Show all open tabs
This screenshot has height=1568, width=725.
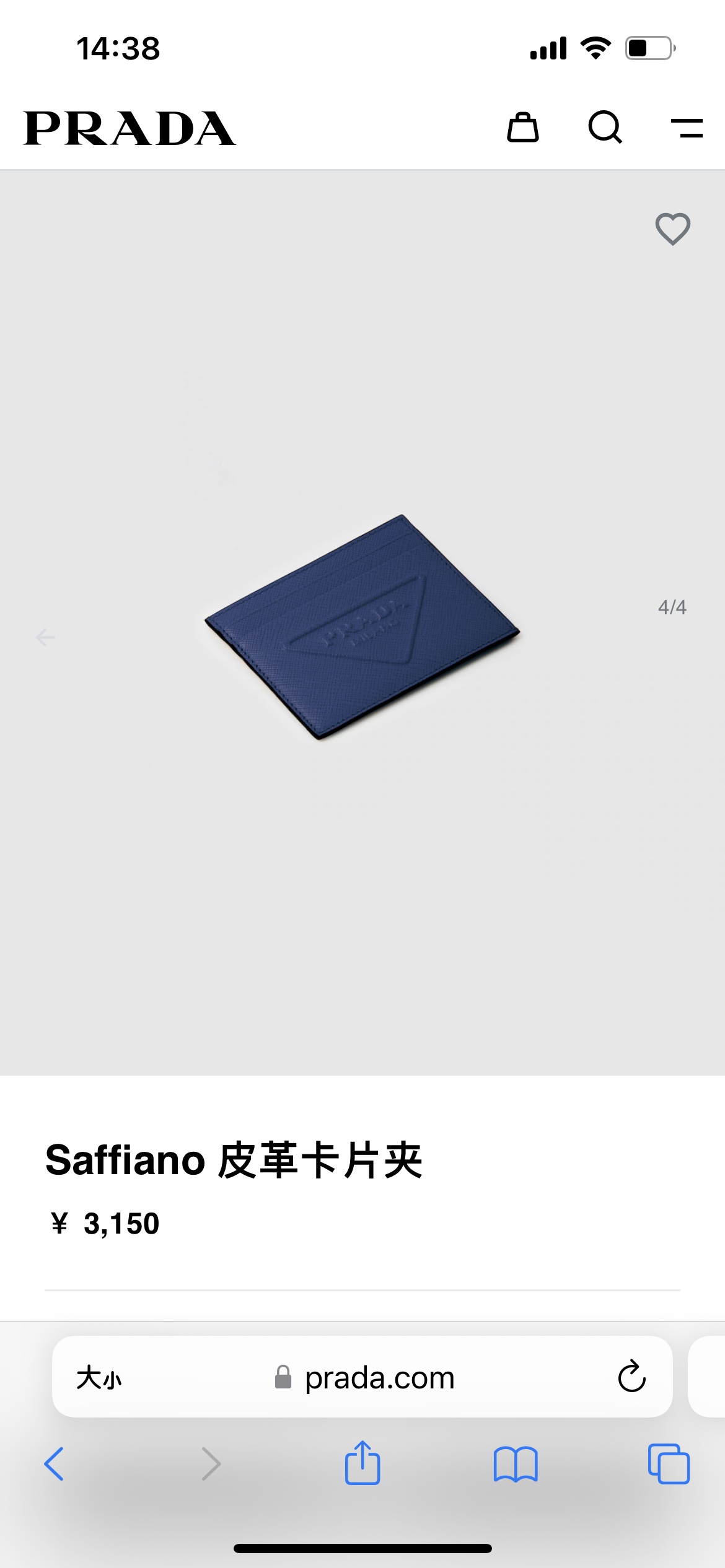669,1464
